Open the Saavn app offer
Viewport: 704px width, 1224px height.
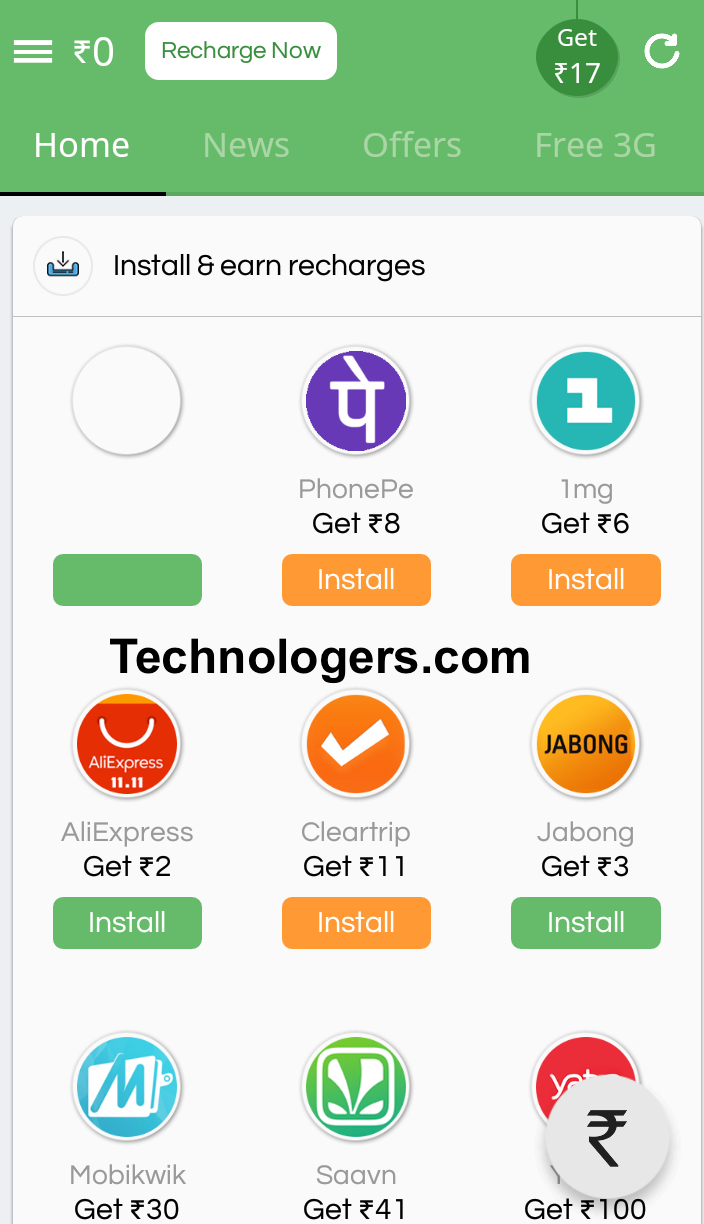pyautogui.click(x=356, y=1086)
